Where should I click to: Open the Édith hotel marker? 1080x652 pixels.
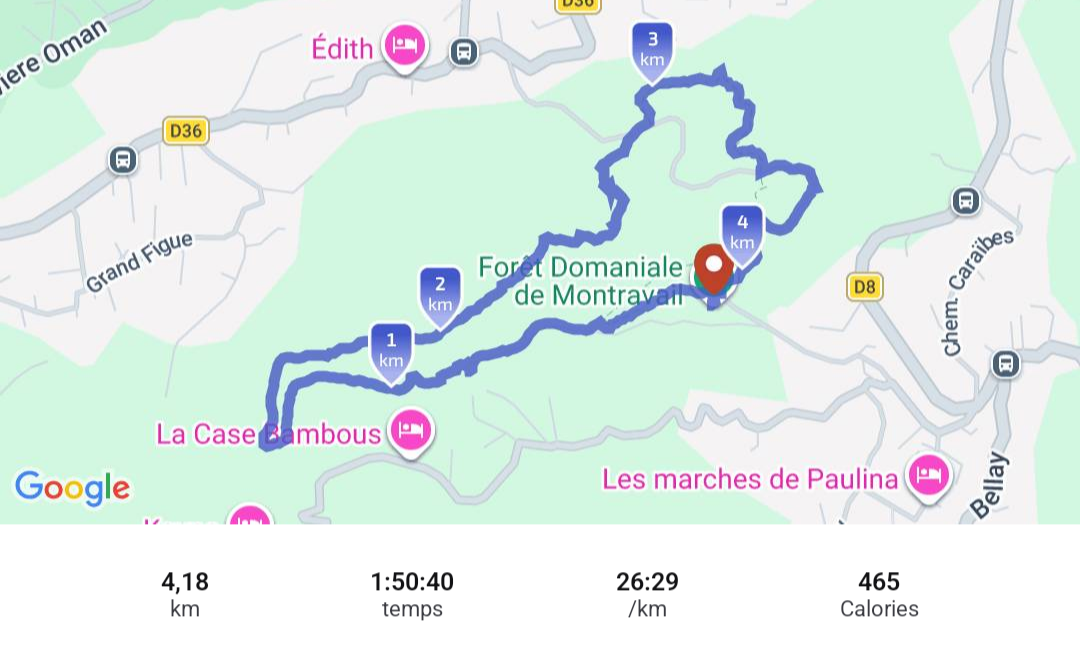[405, 46]
